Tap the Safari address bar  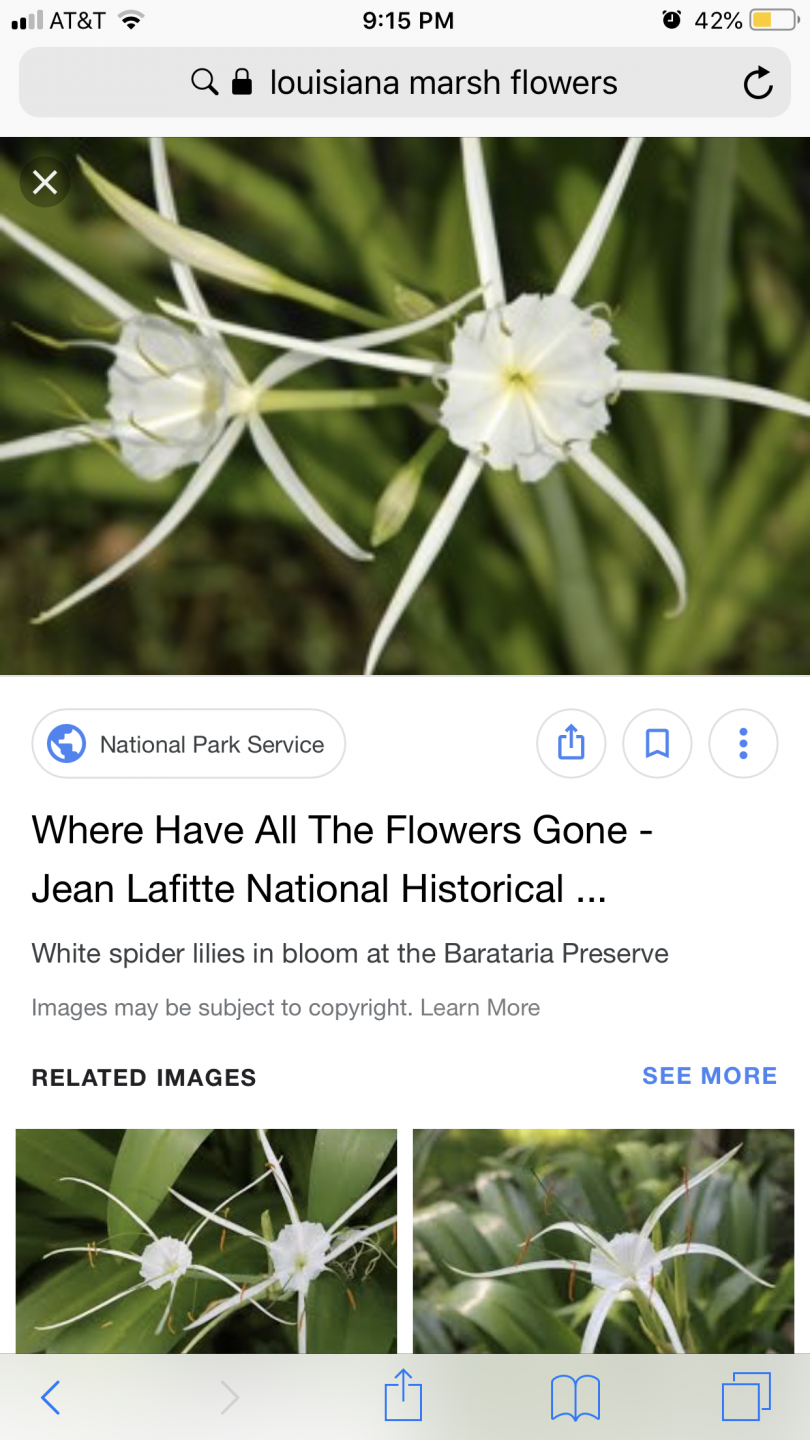click(x=404, y=82)
